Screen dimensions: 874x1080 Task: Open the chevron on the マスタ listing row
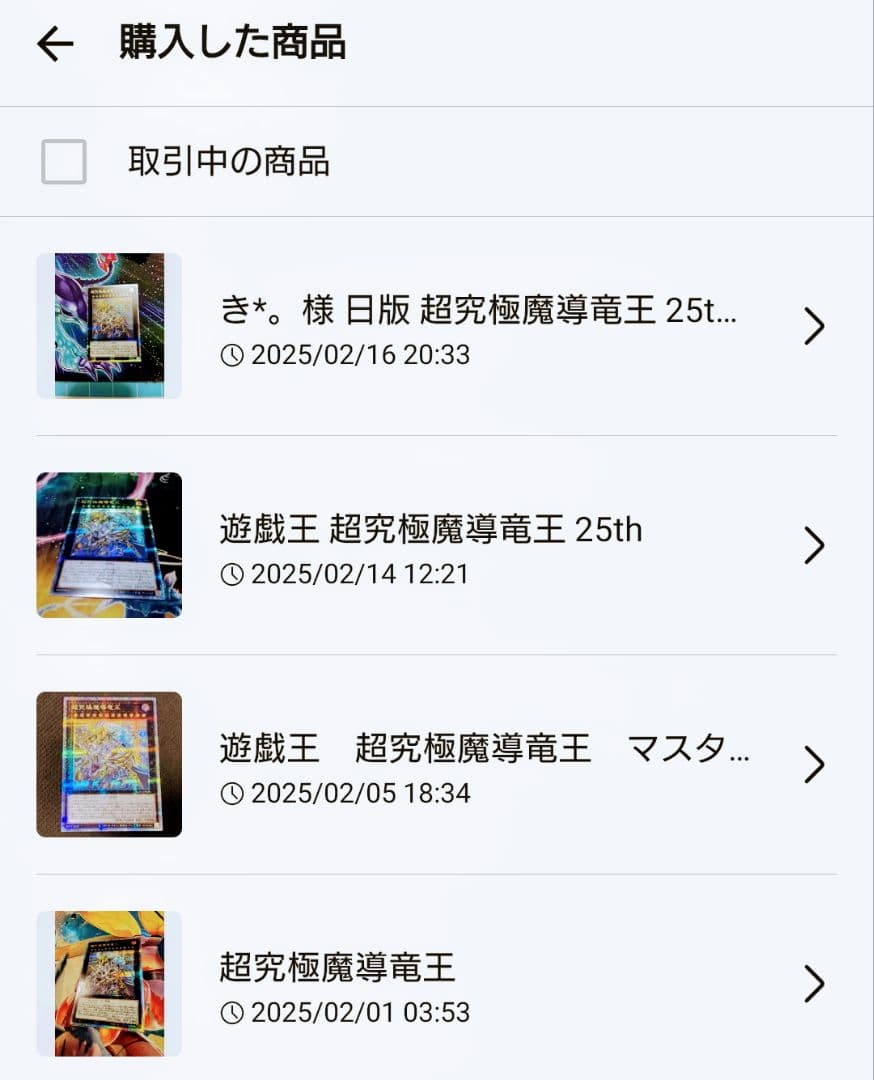814,765
